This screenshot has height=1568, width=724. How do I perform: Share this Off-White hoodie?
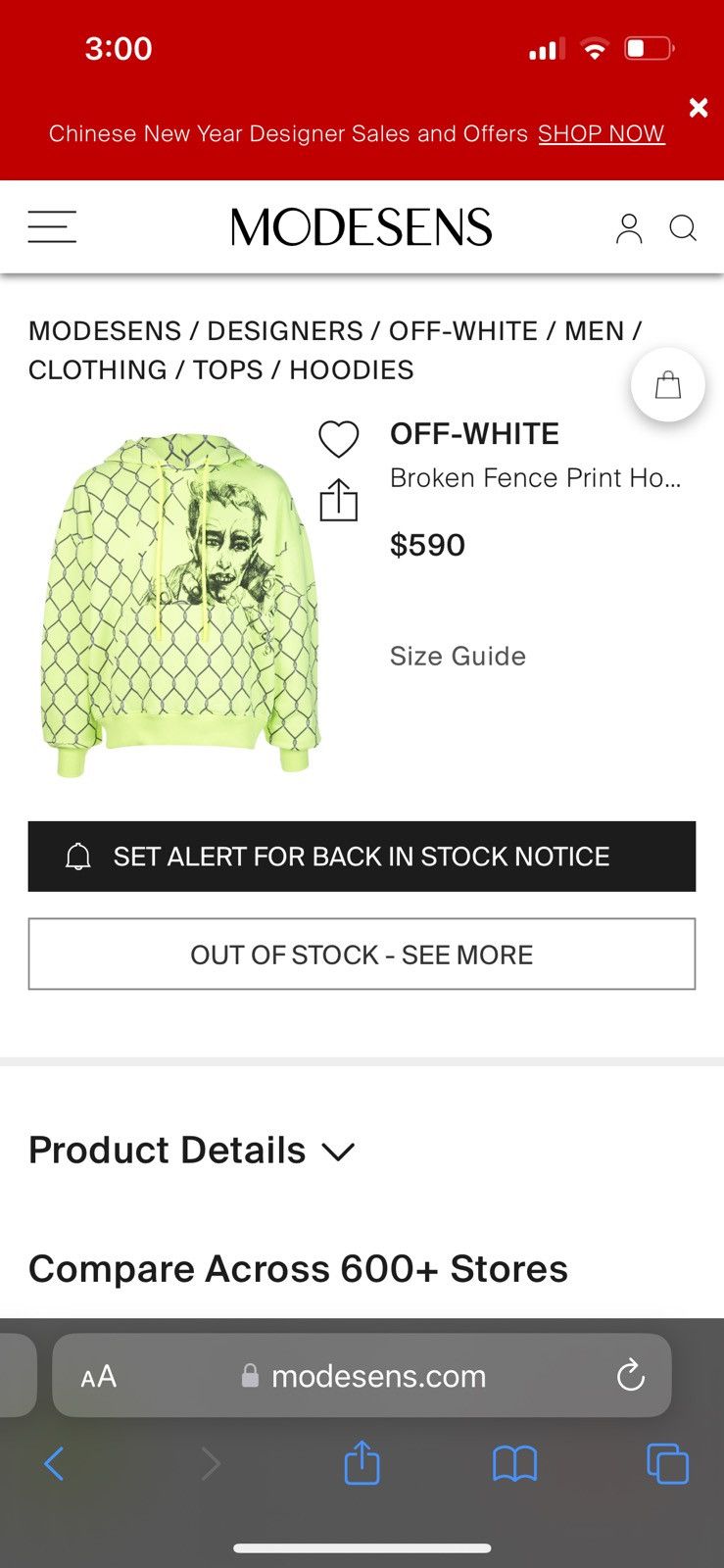339,500
